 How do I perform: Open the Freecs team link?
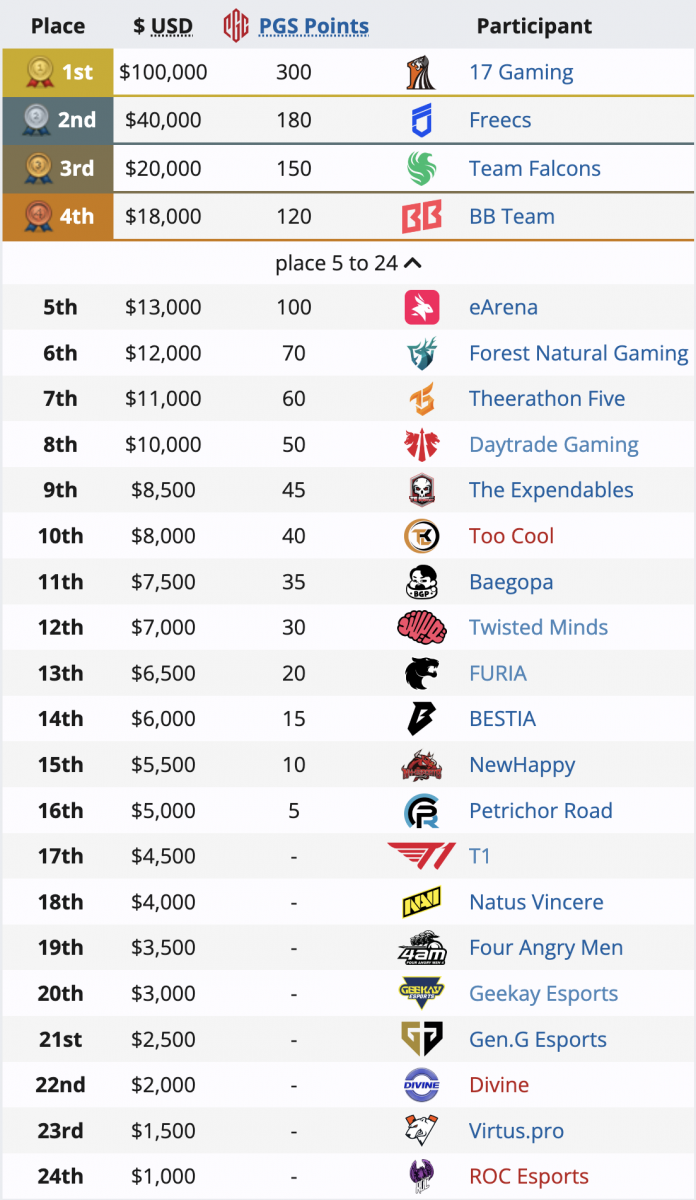tap(500, 121)
